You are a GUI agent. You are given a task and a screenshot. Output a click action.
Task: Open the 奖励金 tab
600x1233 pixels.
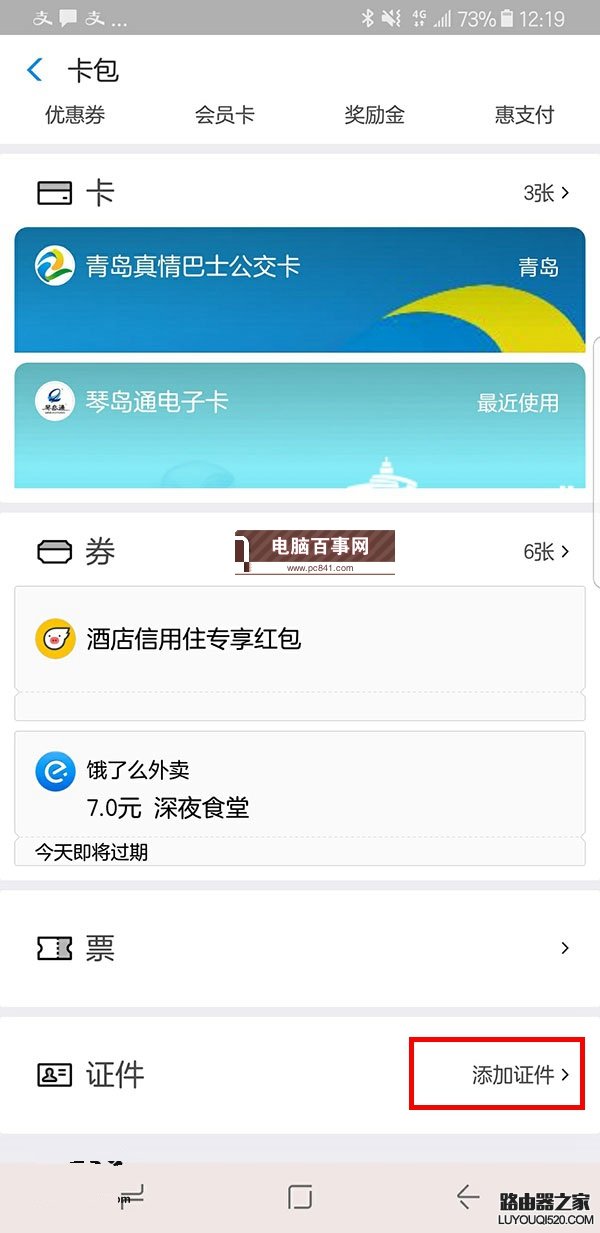pos(375,115)
